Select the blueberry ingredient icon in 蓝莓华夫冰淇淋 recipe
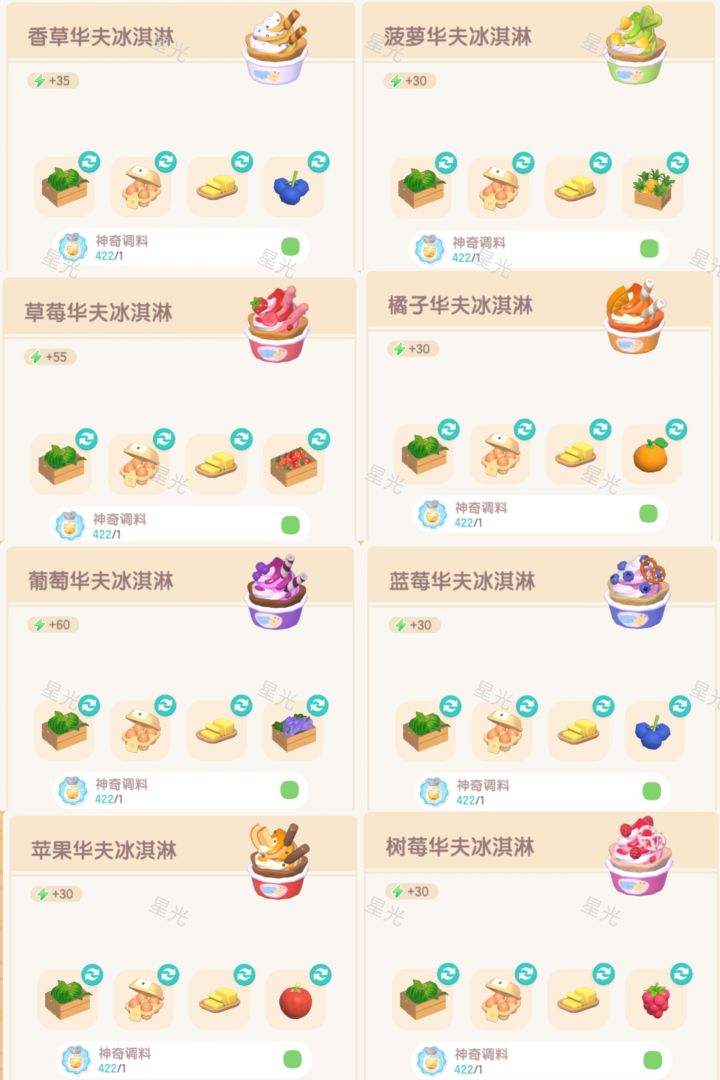 [650, 733]
